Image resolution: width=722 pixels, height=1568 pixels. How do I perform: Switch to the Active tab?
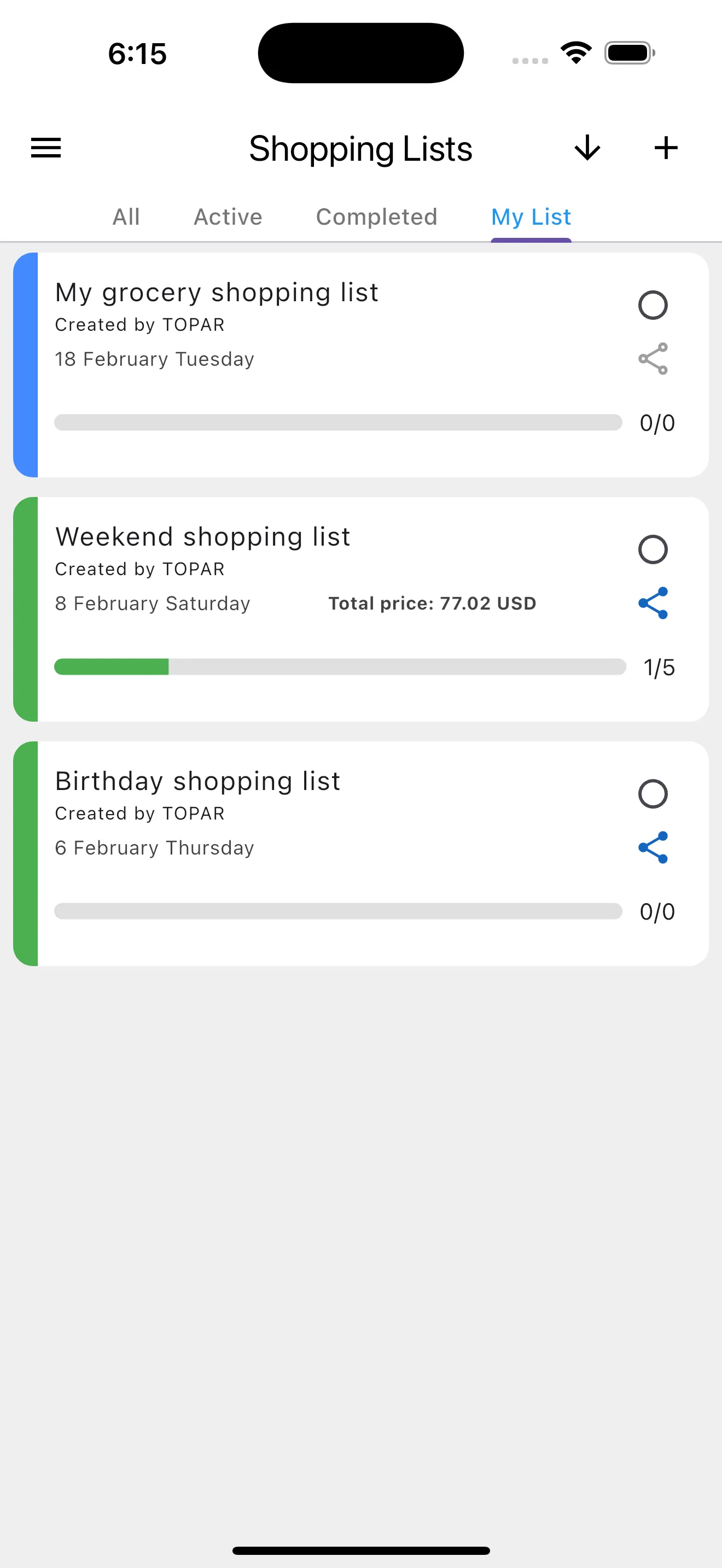228,217
